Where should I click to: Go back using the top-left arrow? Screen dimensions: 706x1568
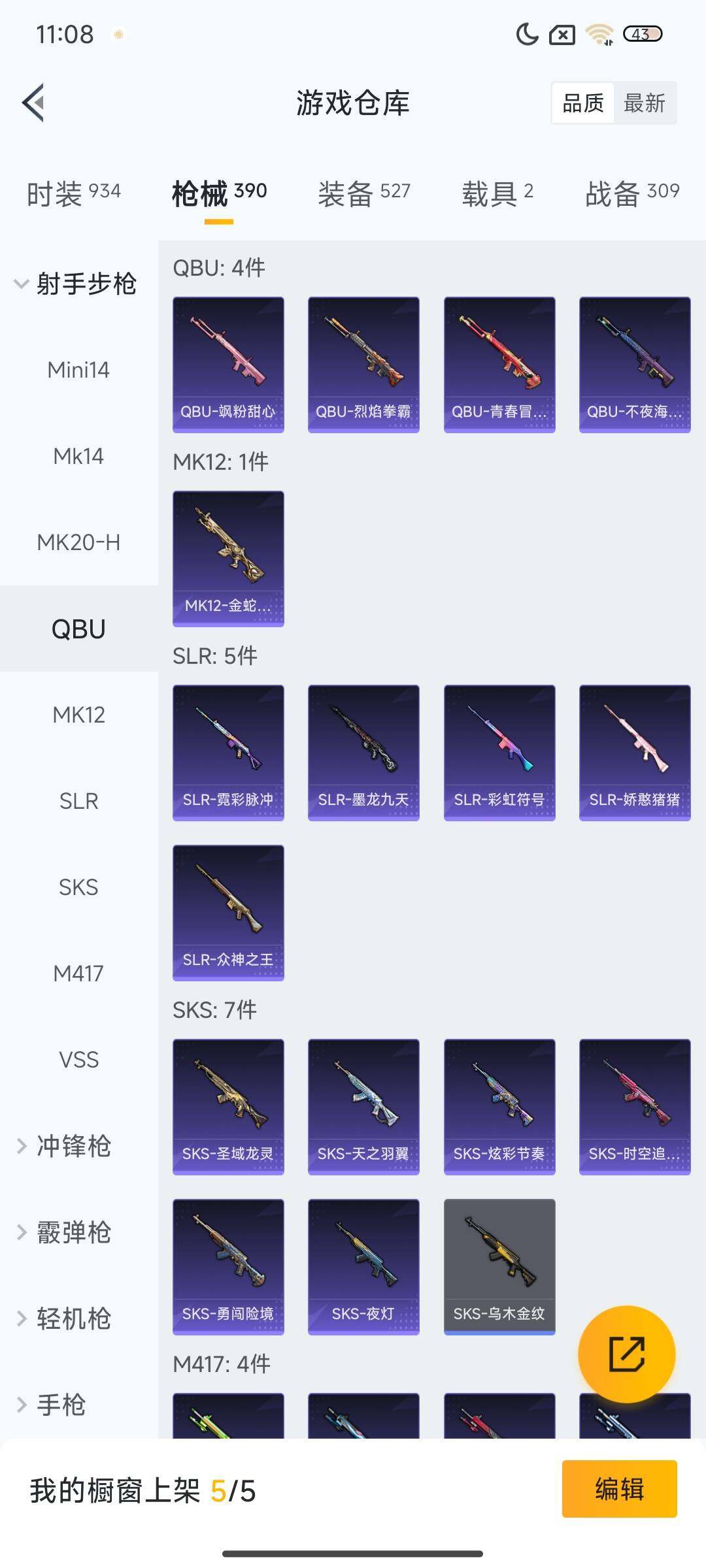click(x=34, y=103)
